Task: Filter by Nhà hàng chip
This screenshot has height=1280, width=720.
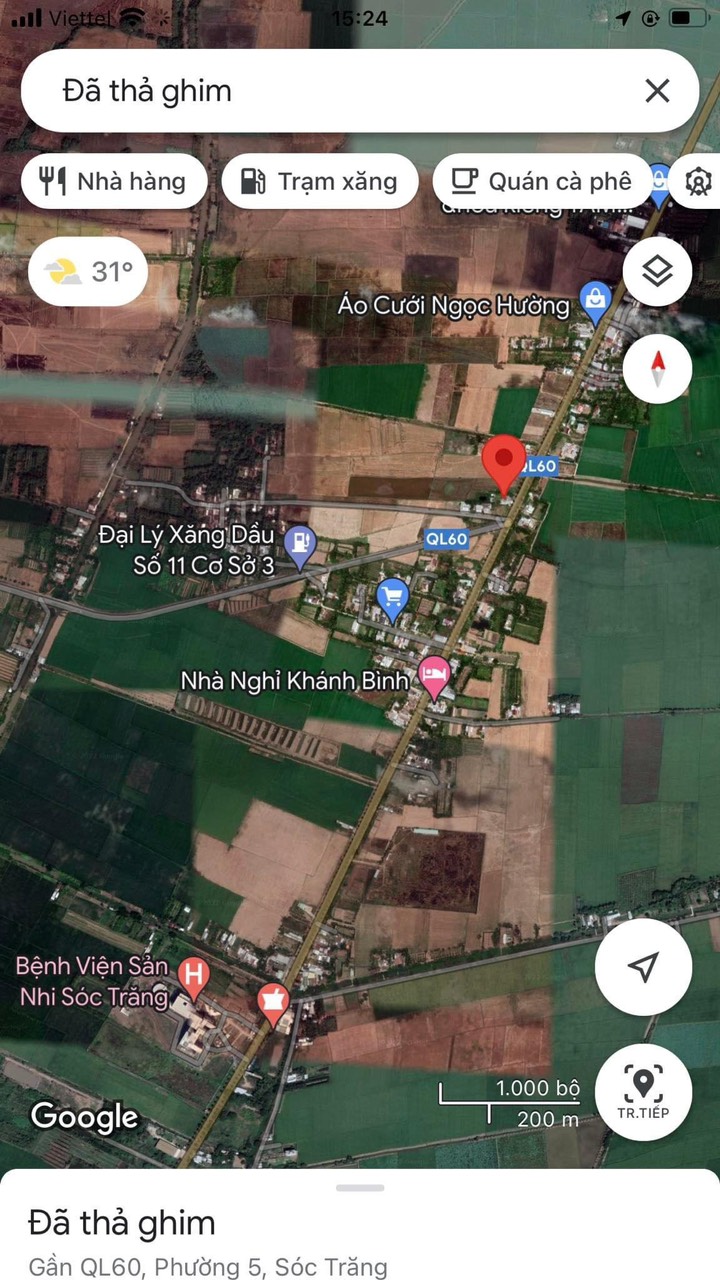Action: (x=114, y=181)
